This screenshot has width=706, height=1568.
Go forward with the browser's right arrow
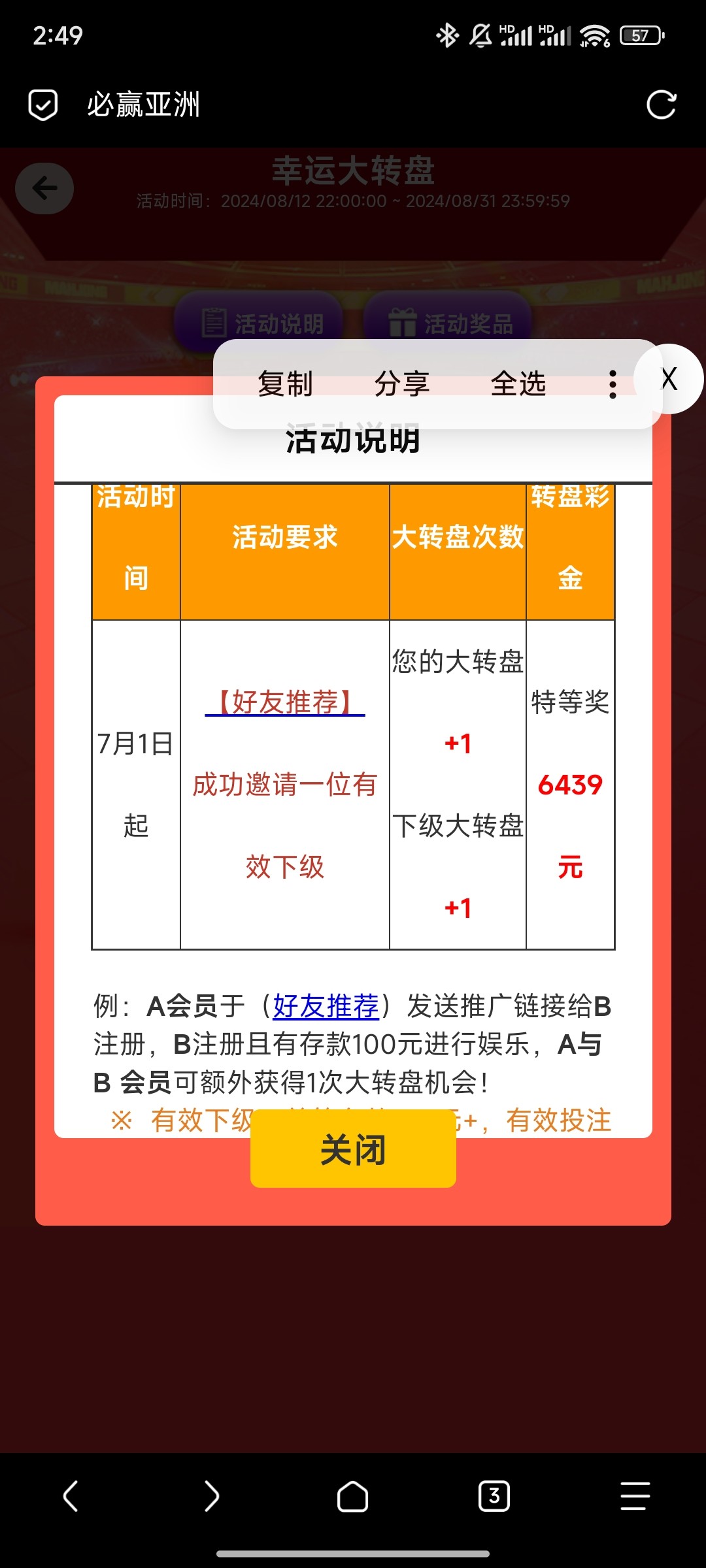coord(211,1496)
